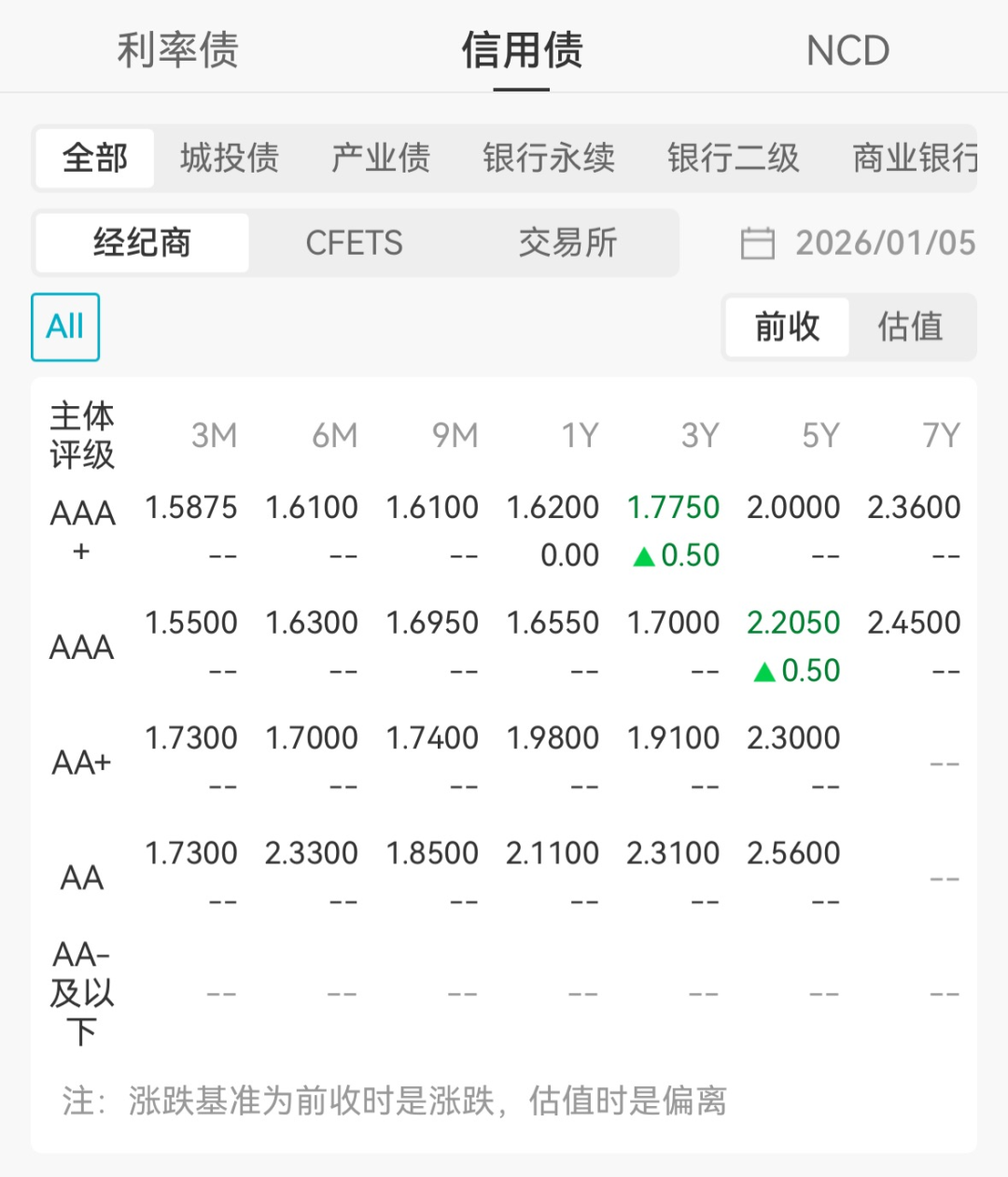Switch data source to 交易所
The image size is (1008, 1177).
(x=567, y=243)
